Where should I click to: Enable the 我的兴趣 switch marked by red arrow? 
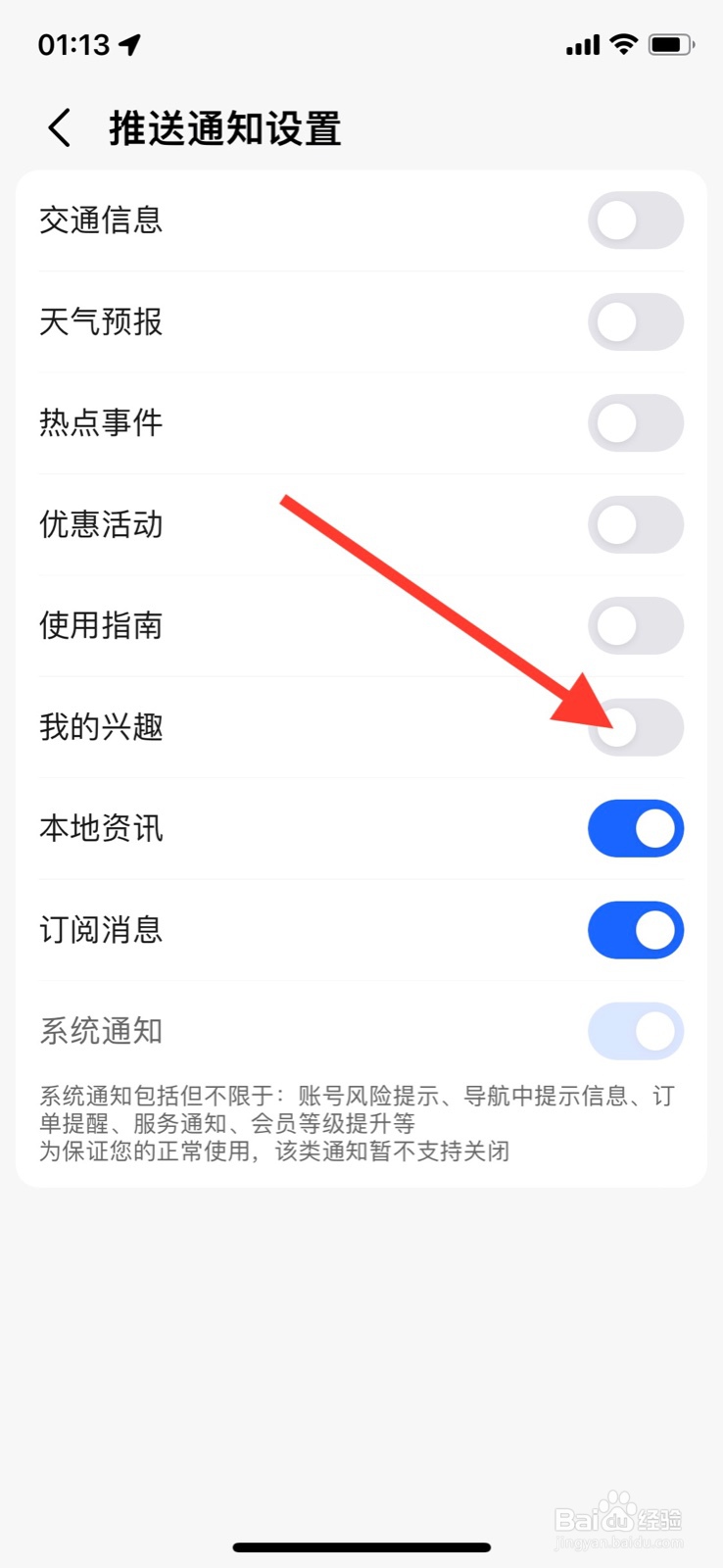tap(636, 727)
